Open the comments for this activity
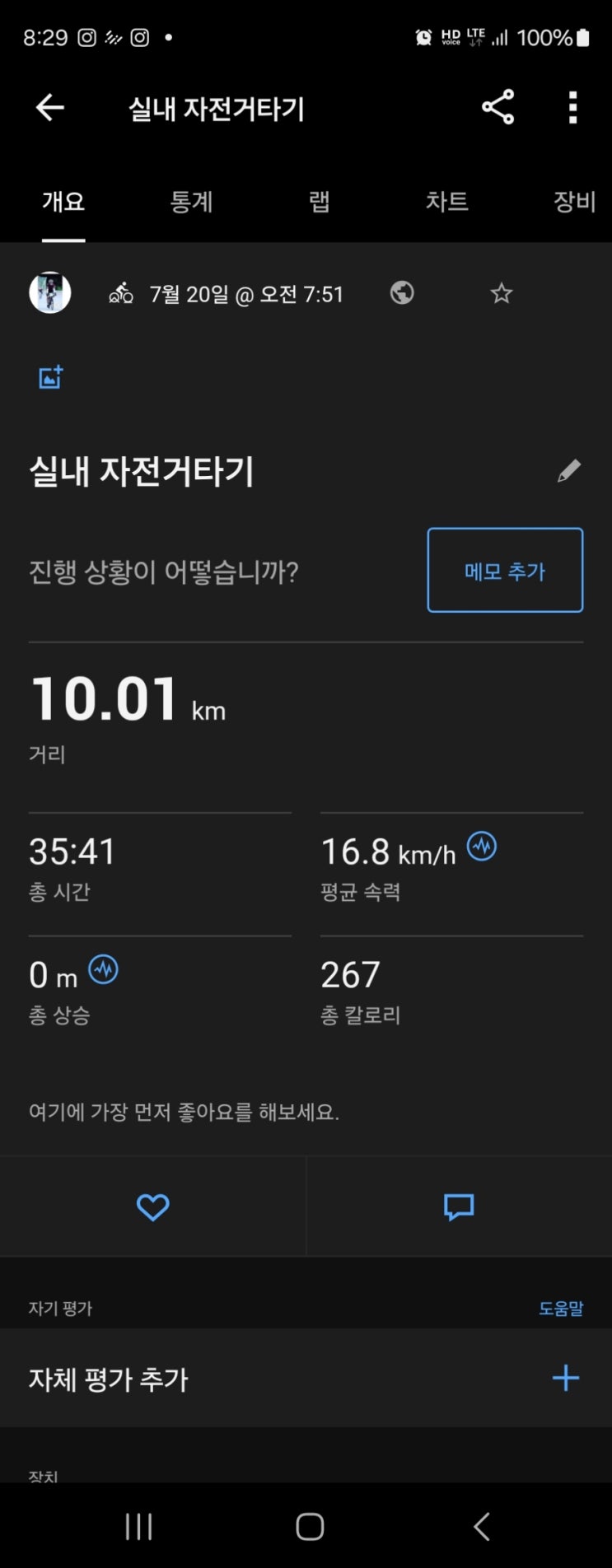 click(459, 1207)
